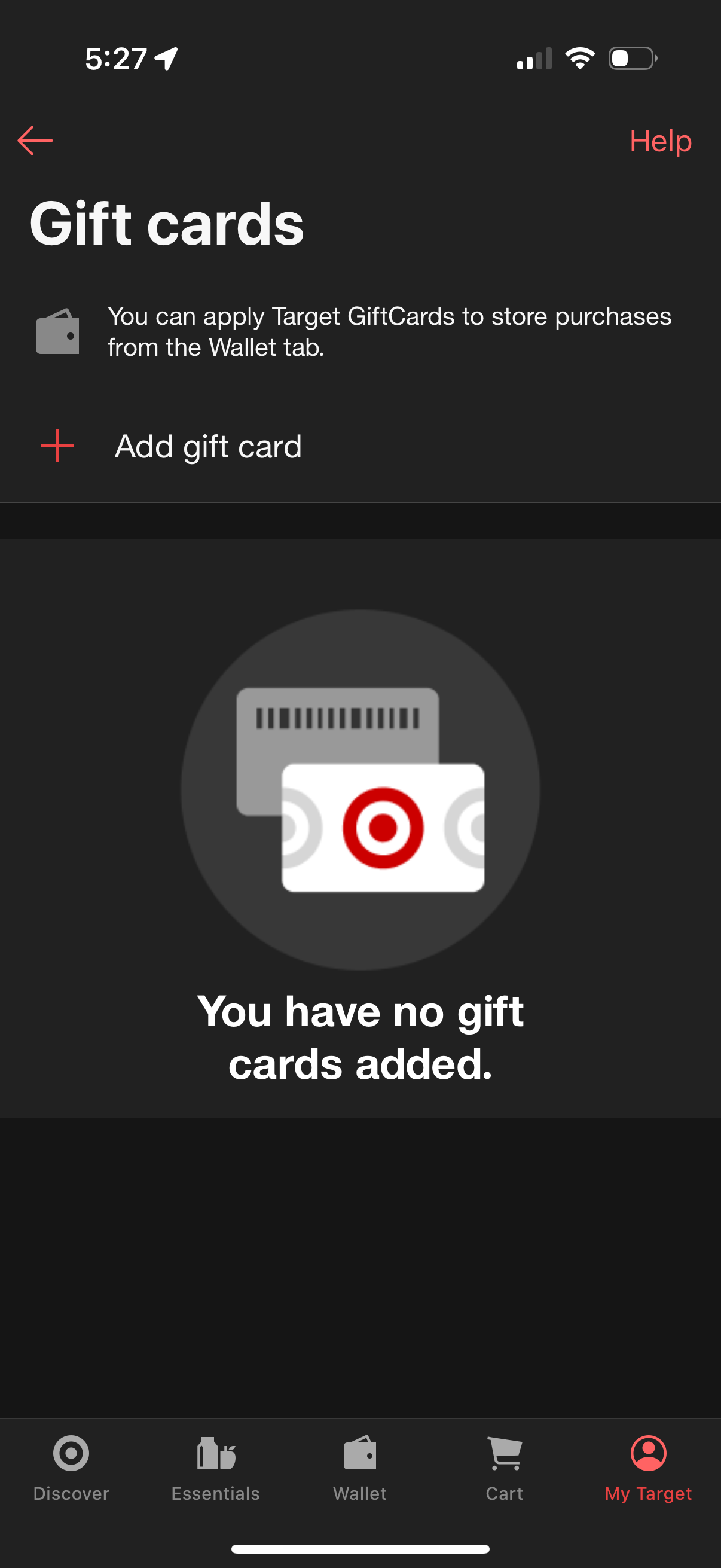Open the Cart icon
Viewport: 721px width, 1568px height.
[504, 1452]
